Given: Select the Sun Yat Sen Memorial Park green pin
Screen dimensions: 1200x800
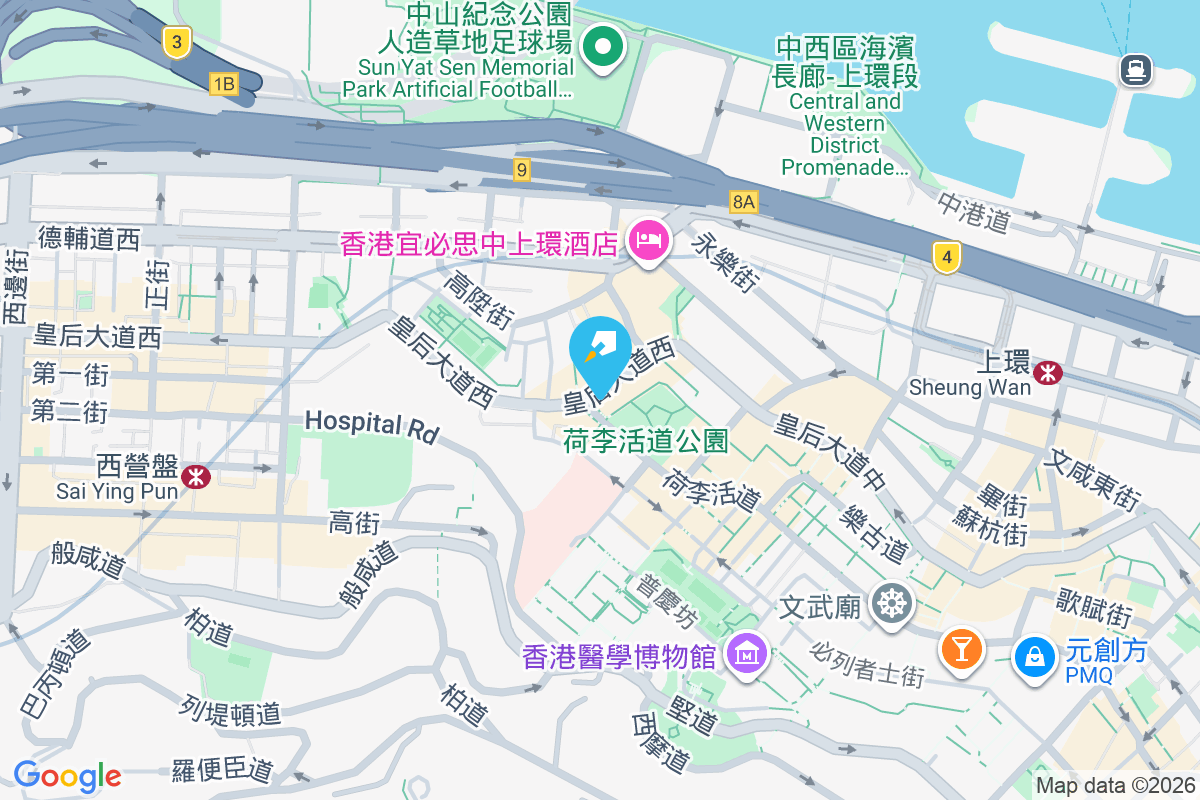Looking at the screenshot, I should [x=604, y=45].
